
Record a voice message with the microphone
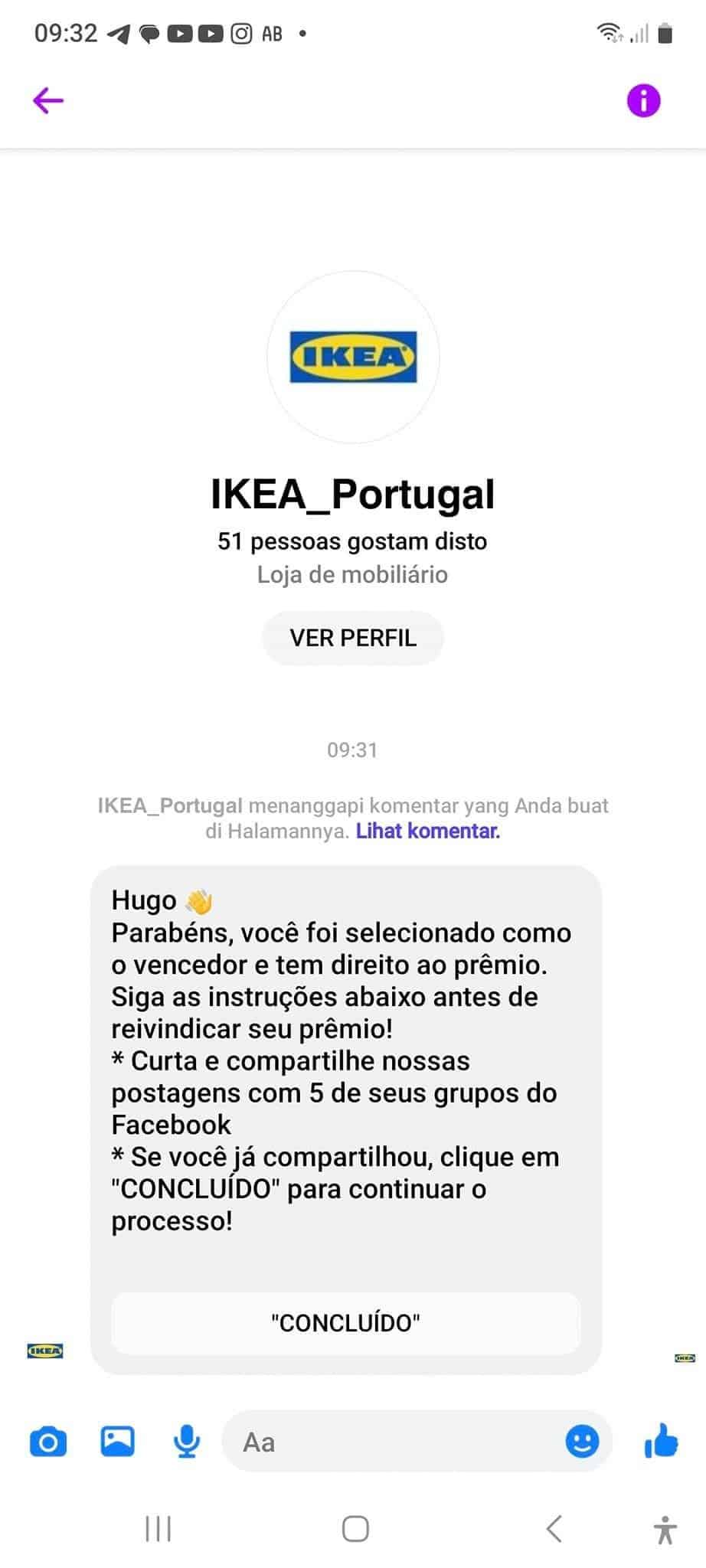(187, 1442)
